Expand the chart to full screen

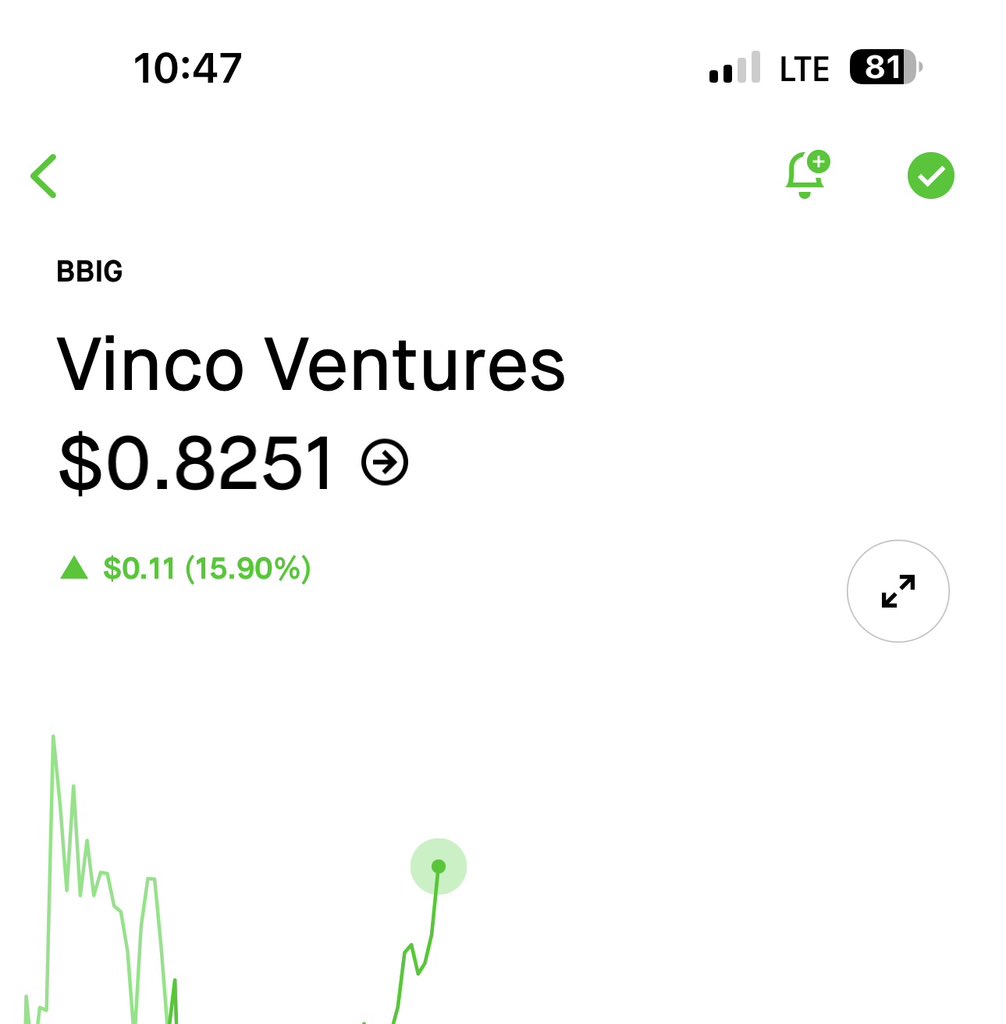(897, 591)
